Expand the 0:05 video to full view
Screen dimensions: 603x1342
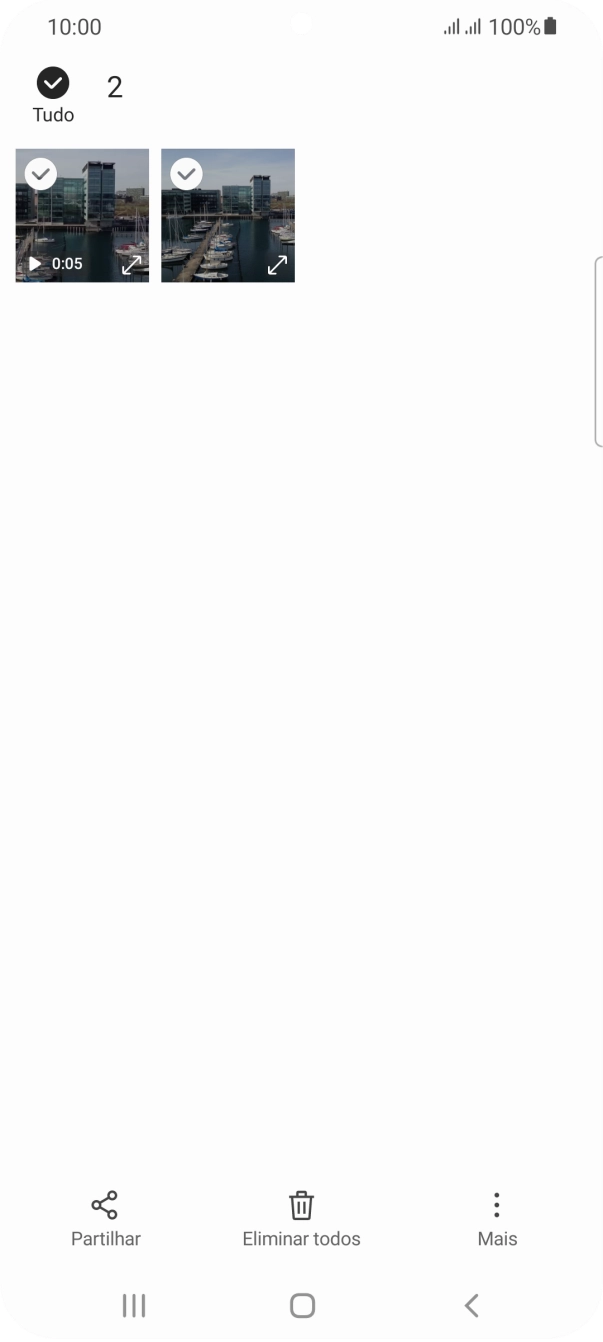[131, 265]
